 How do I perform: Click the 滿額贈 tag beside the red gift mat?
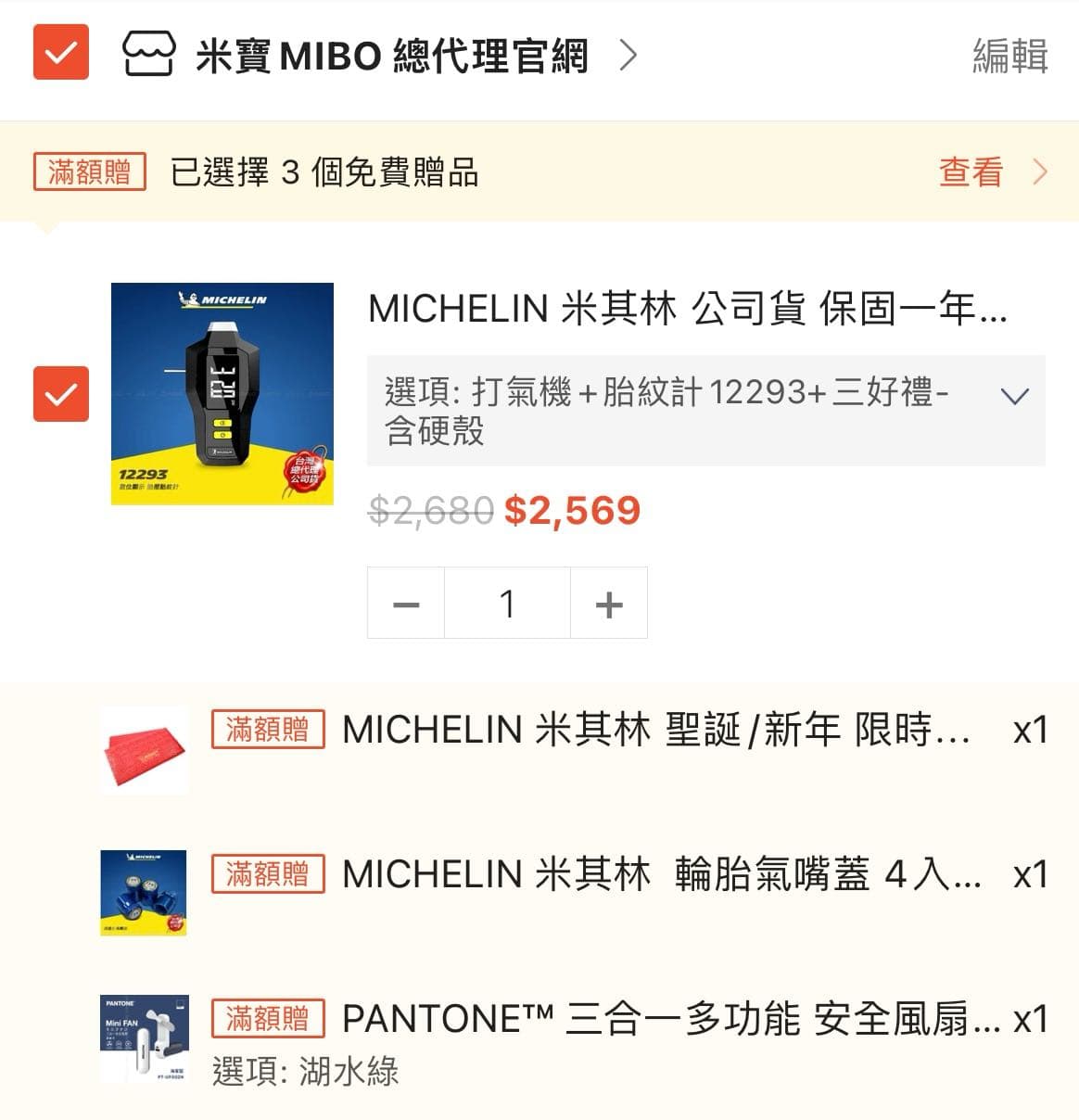pos(267,732)
